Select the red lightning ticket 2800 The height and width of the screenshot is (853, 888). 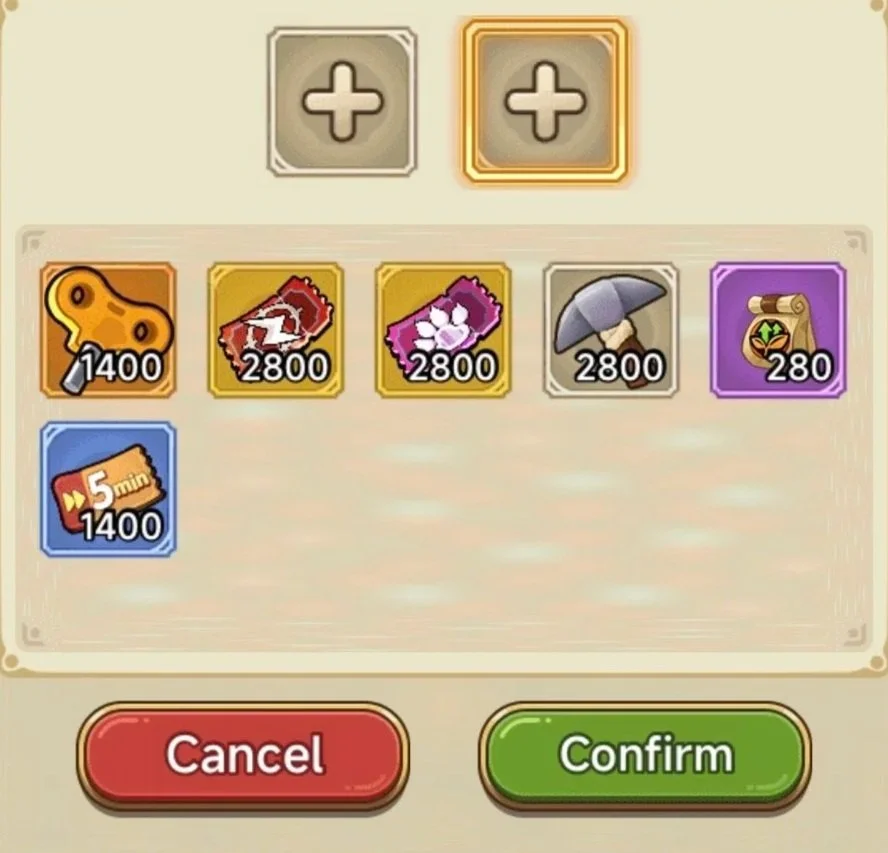[276, 330]
